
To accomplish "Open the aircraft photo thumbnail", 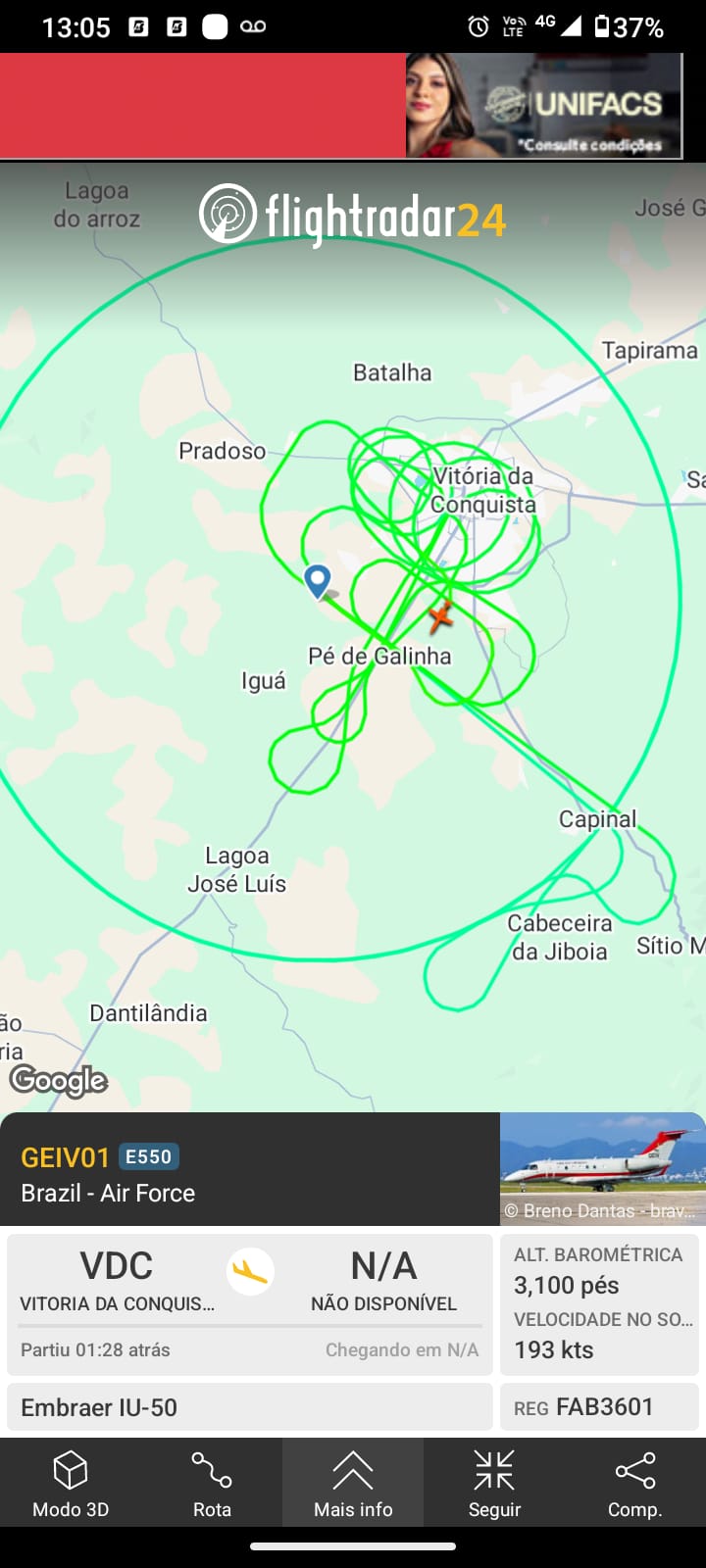I will tap(602, 1168).
